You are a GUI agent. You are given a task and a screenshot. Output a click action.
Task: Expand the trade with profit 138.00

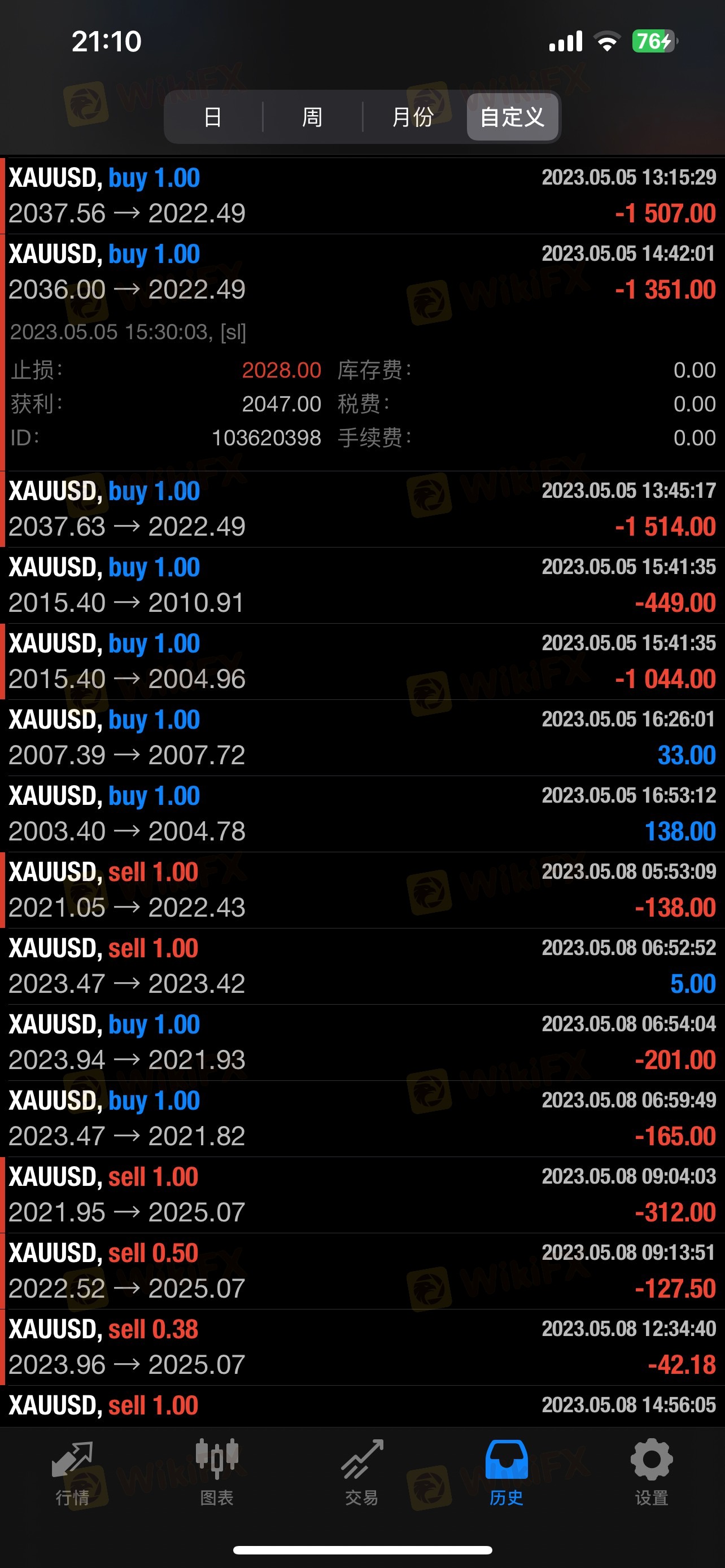point(362,814)
